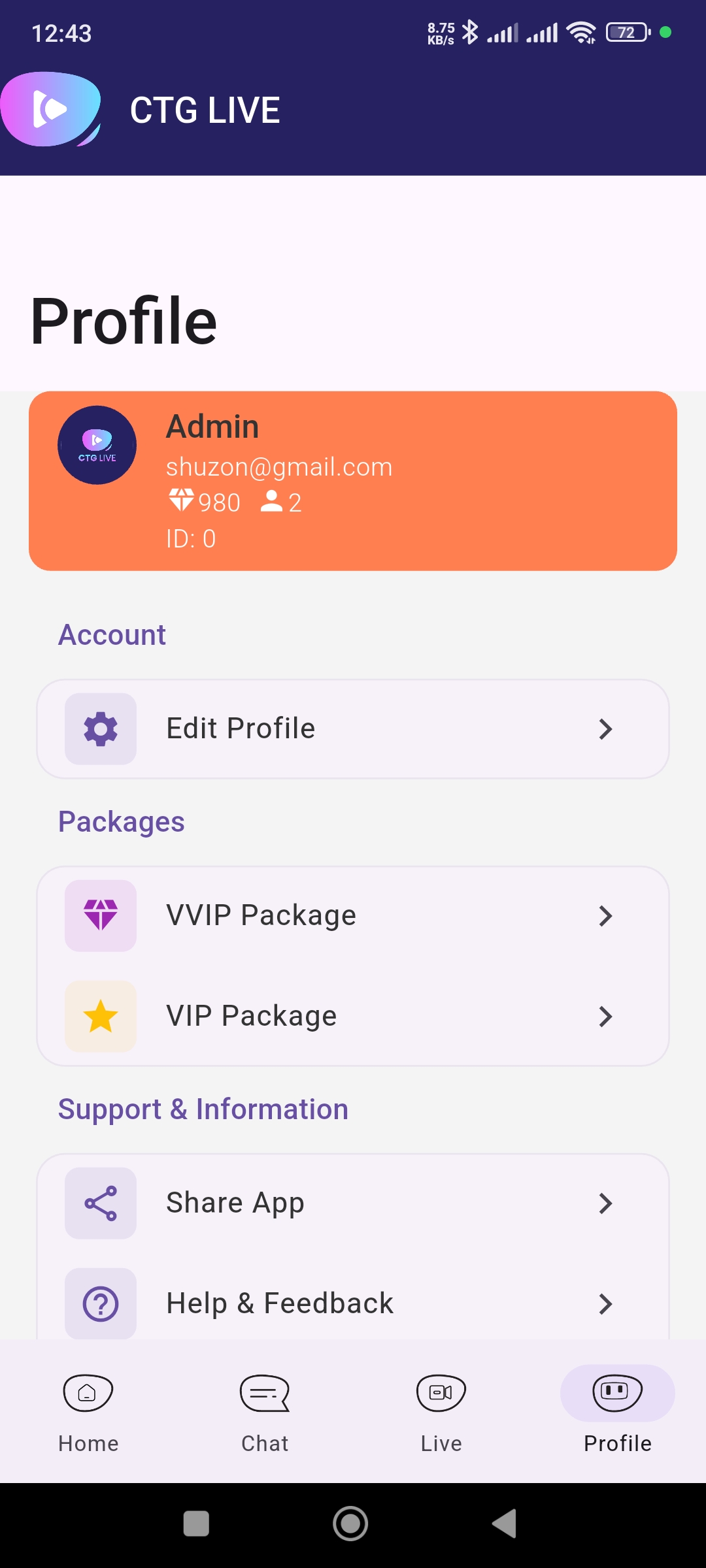
Task: Expand the VVIP Package chevron
Action: [606, 915]
